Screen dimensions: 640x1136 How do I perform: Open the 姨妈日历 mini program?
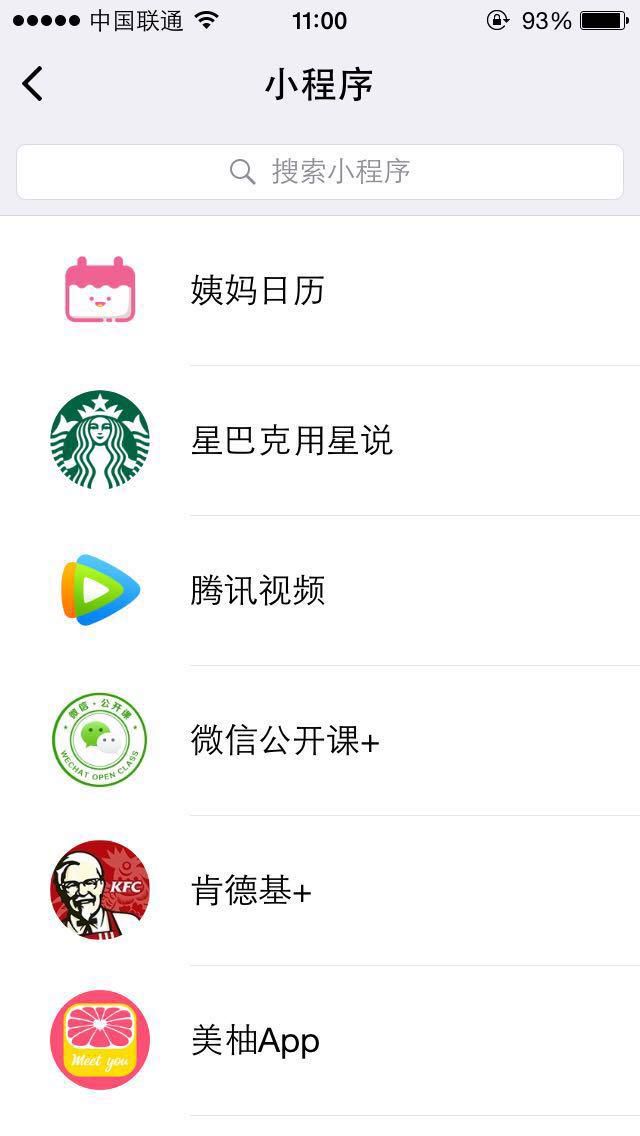coord(320,291)
